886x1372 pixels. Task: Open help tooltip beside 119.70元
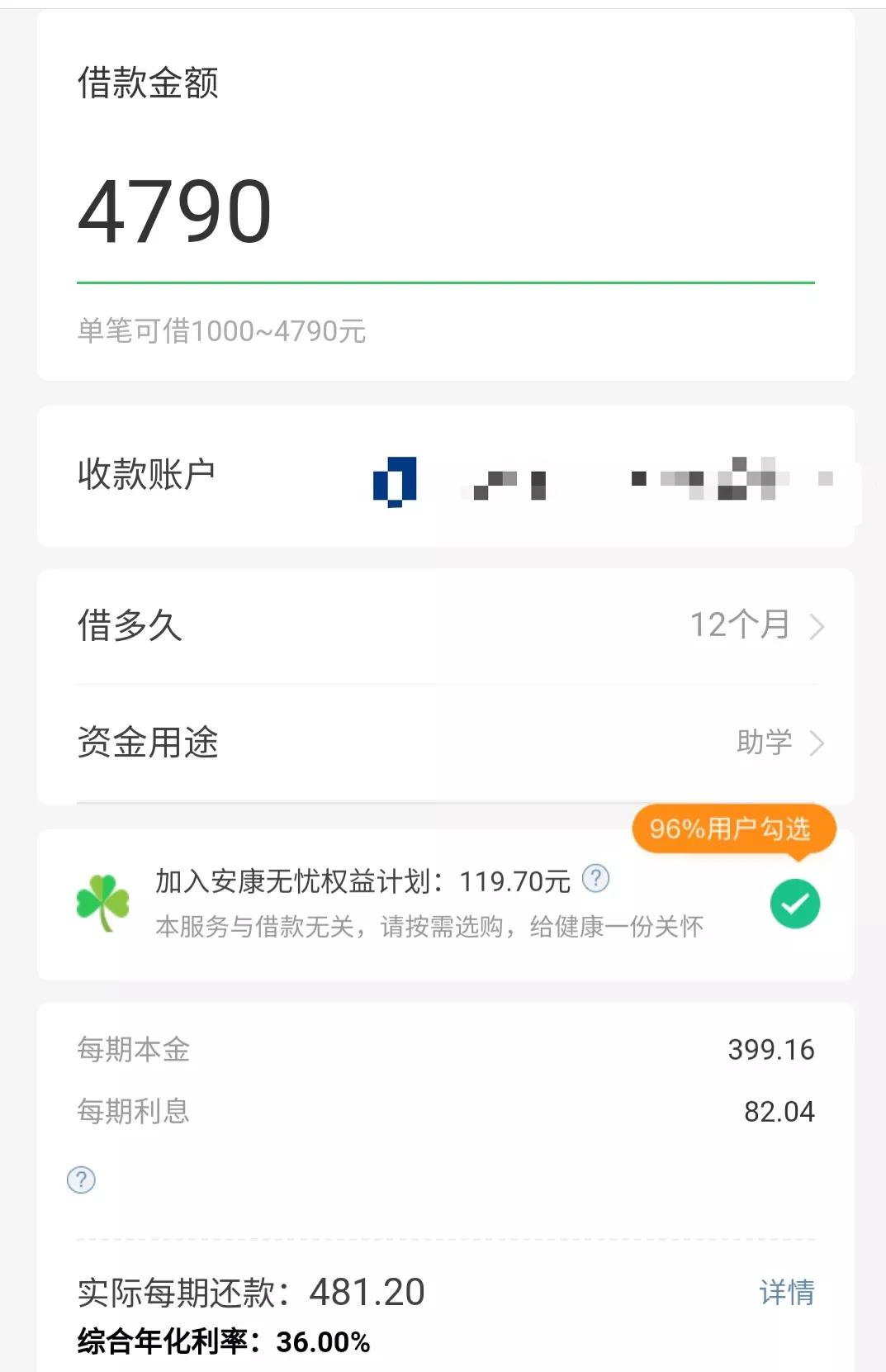pyautogui.click(x=597, y=881)
